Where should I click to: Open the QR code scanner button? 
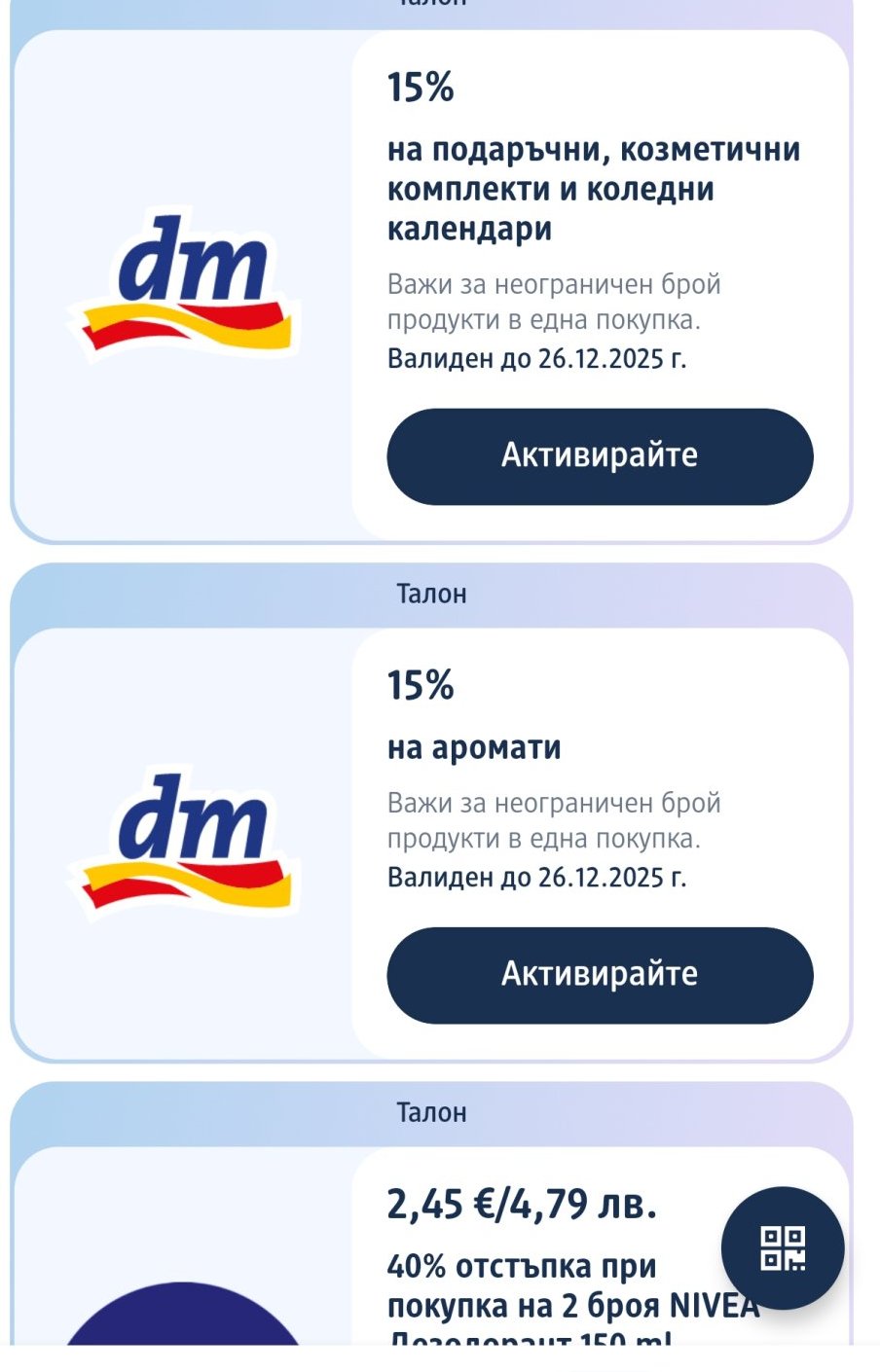(x=782, y=1248)
